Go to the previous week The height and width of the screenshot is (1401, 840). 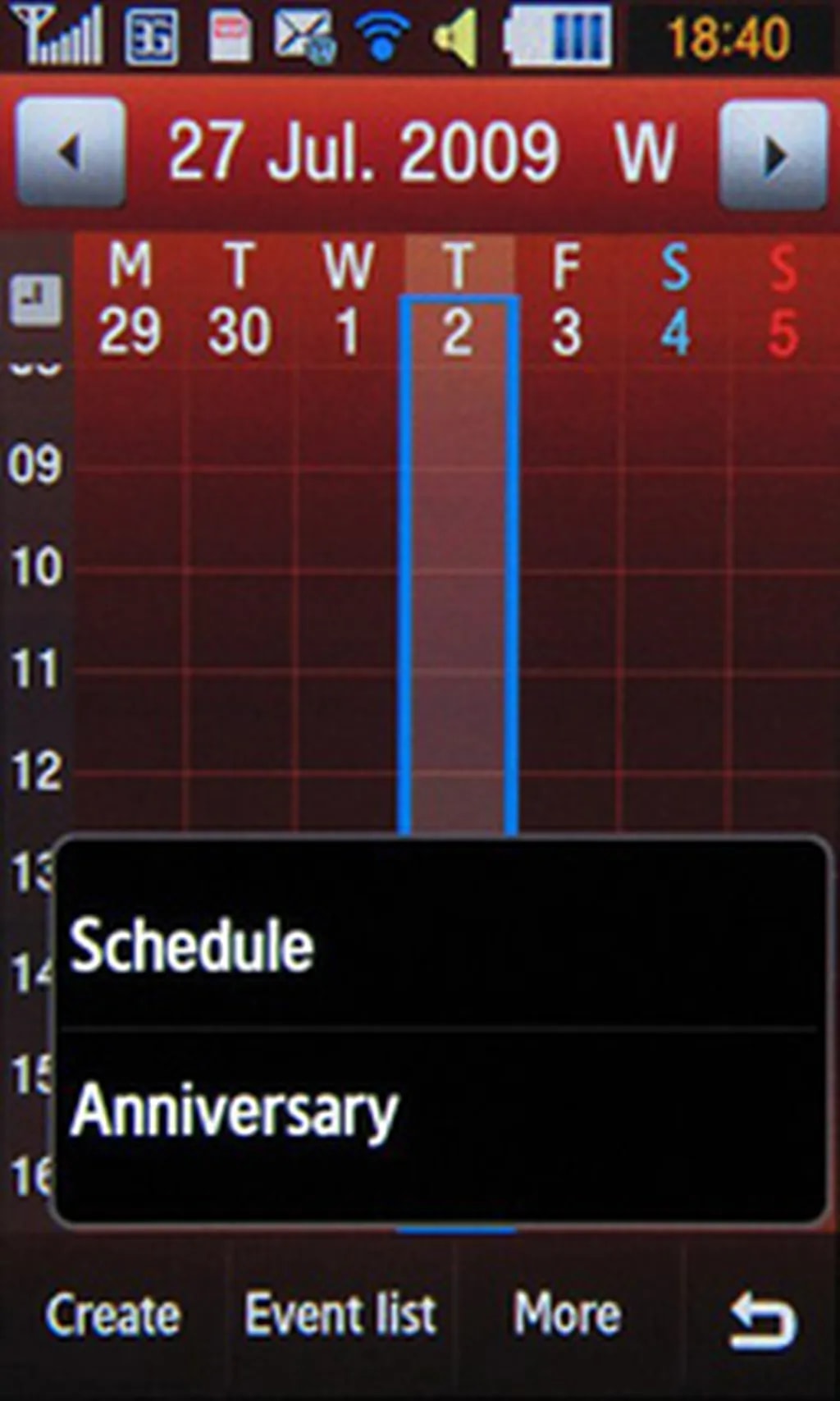pyautogui.click(x=71, y=152)
